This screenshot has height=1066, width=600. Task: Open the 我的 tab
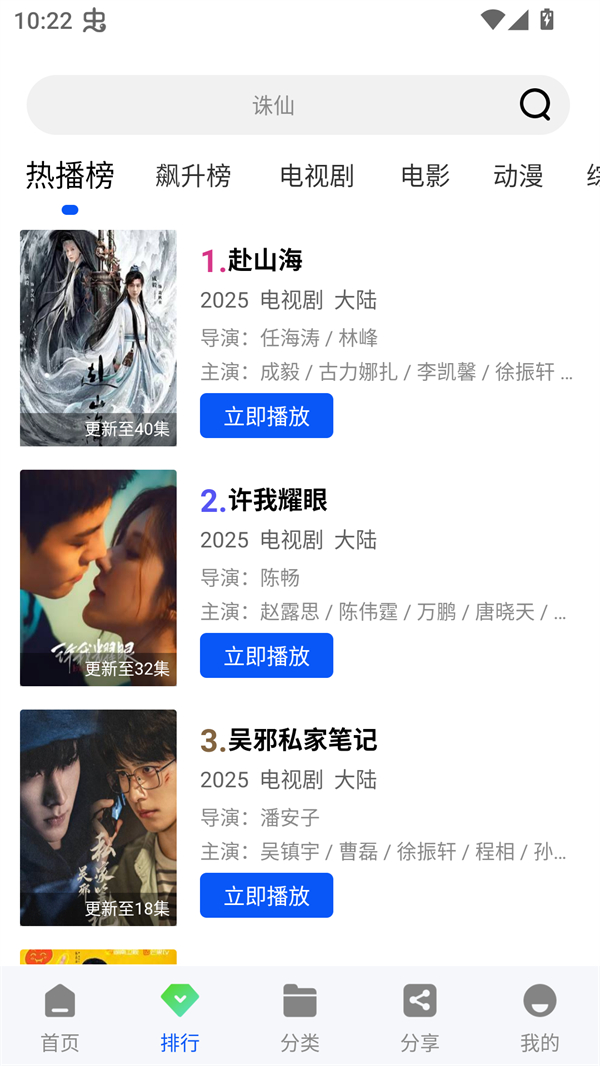tap(540, 1017)
